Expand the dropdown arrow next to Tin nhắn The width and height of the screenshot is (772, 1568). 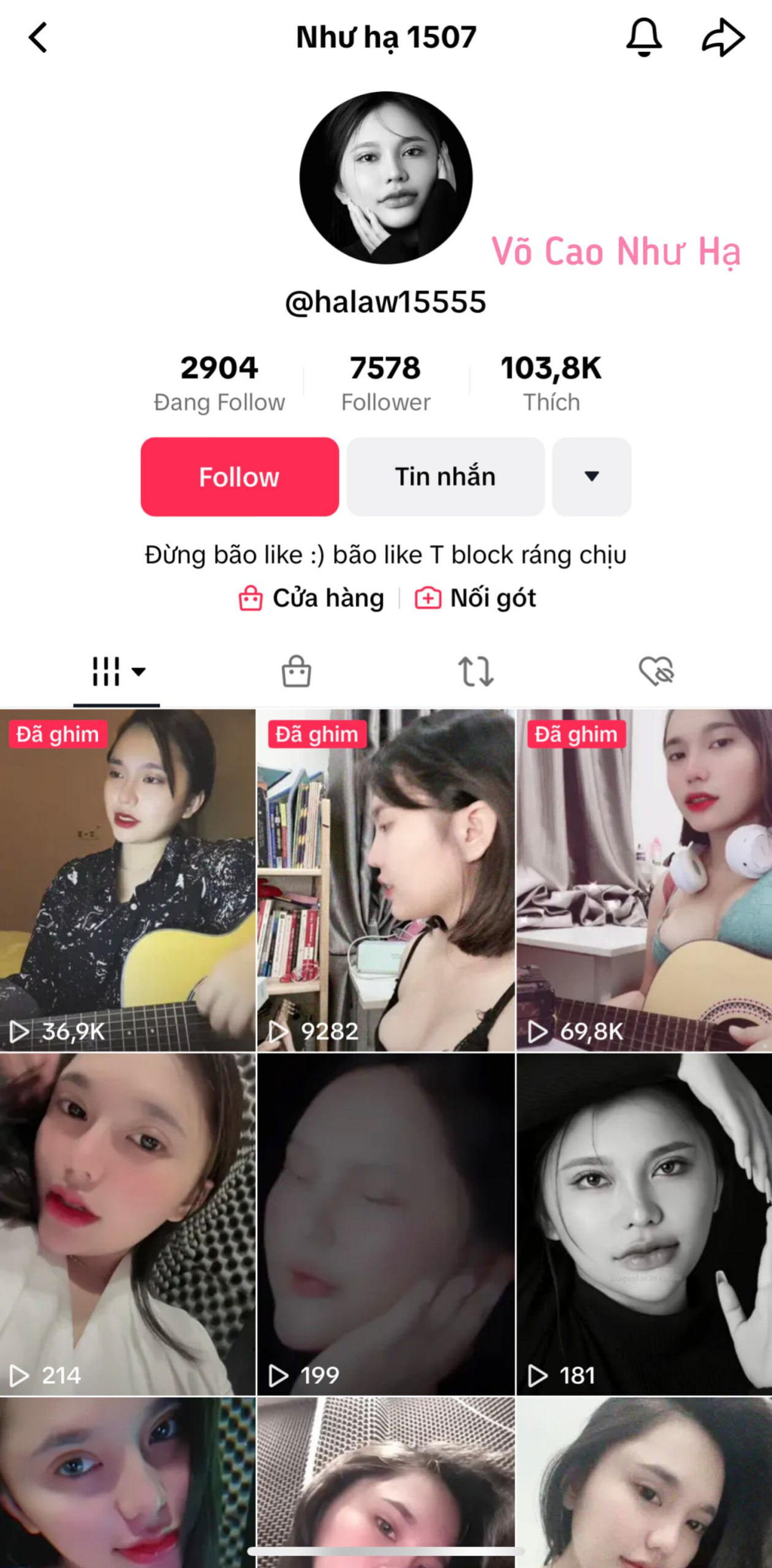point(591,477)
